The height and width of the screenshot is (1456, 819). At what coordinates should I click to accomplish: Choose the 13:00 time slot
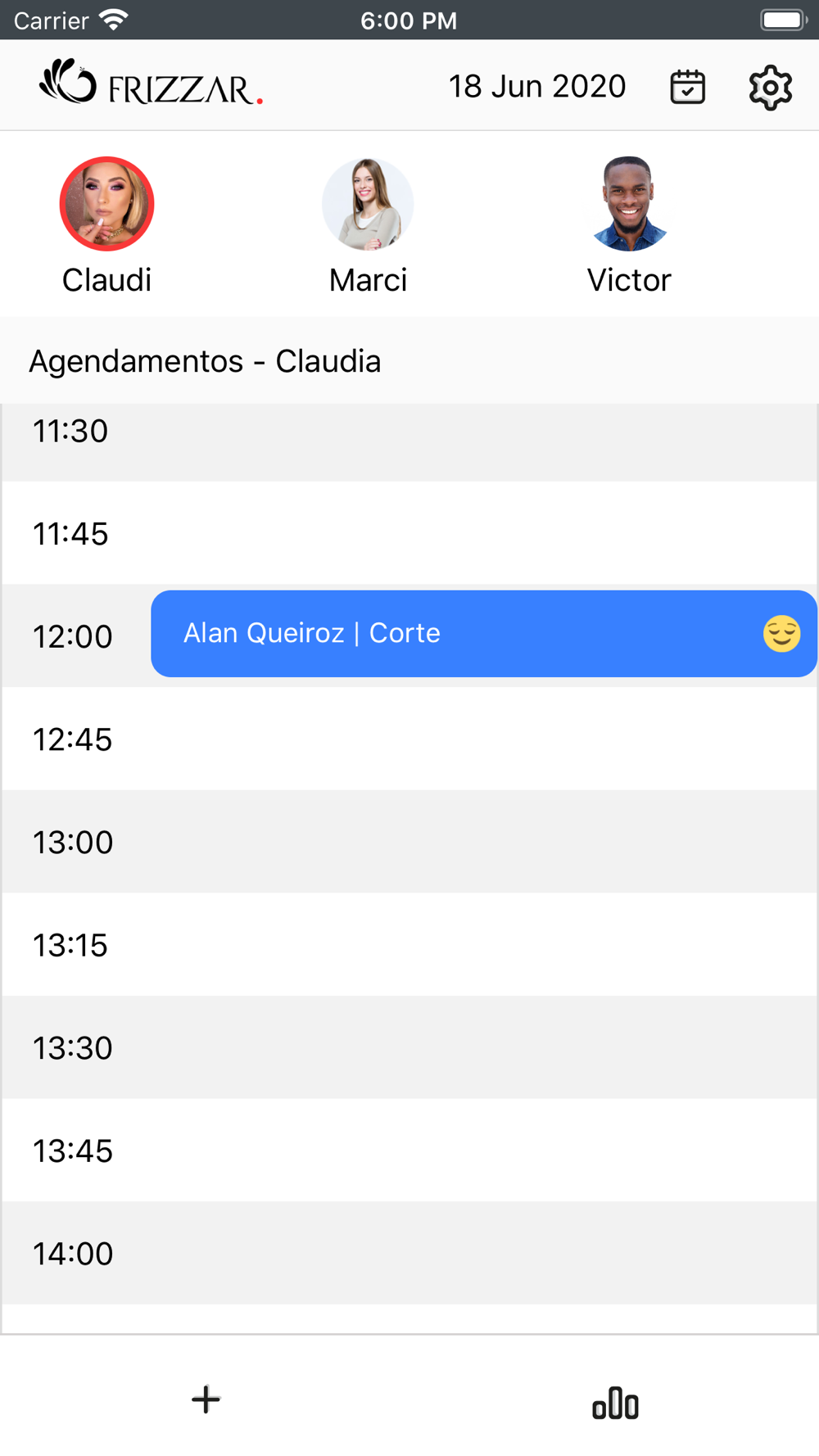click(409, 842)
